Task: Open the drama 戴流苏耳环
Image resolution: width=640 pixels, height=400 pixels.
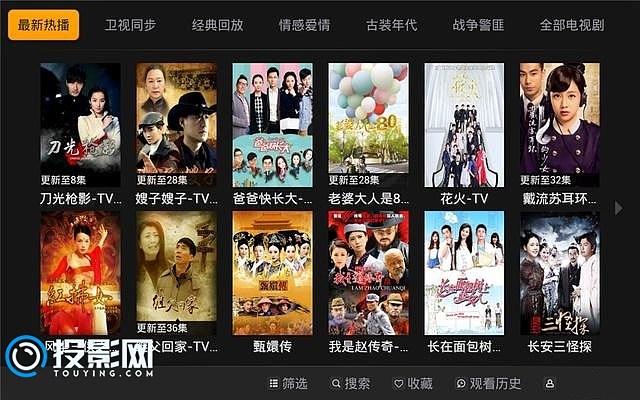Action: [560, 125]
